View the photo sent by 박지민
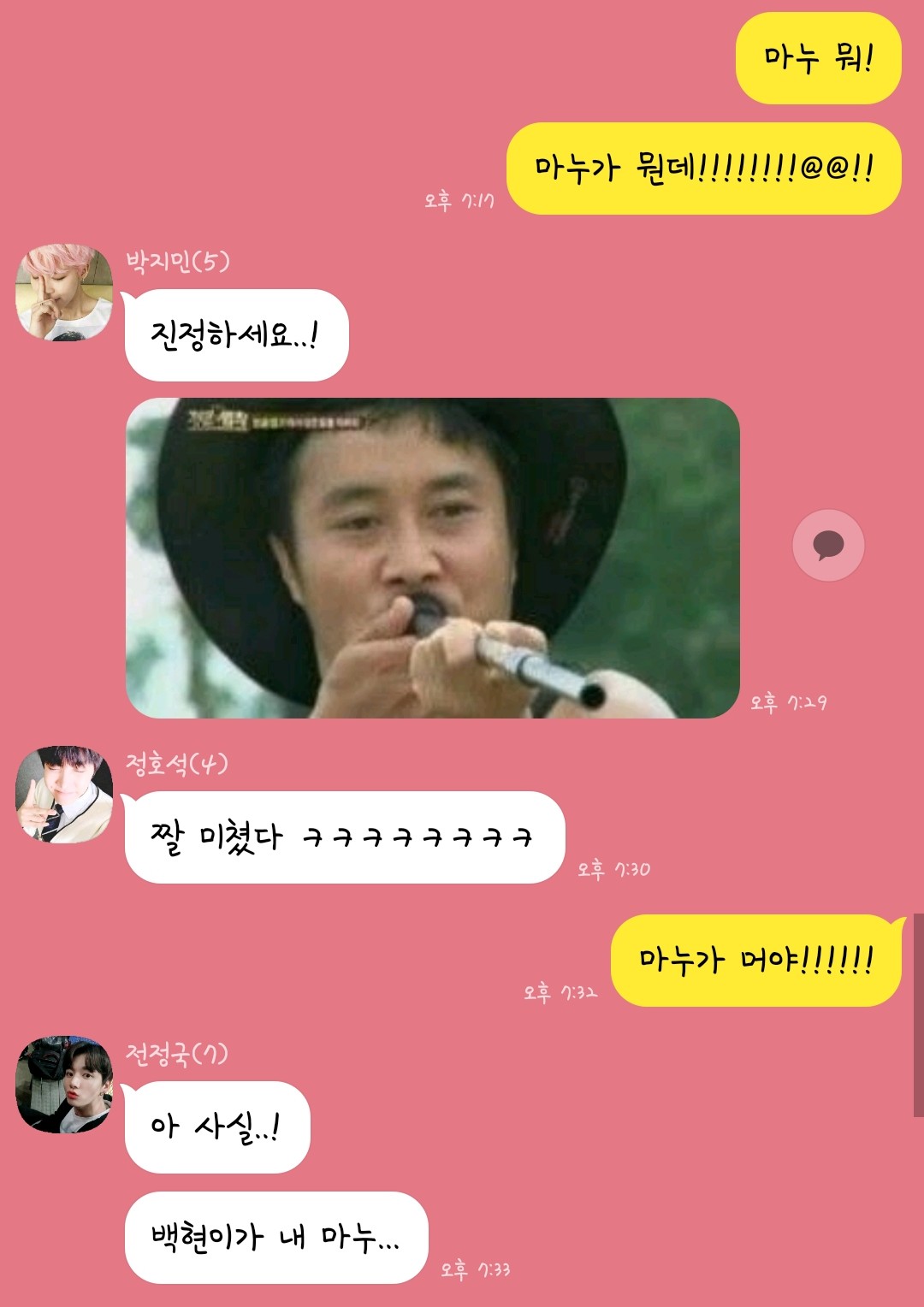 [x=432, y=558]
